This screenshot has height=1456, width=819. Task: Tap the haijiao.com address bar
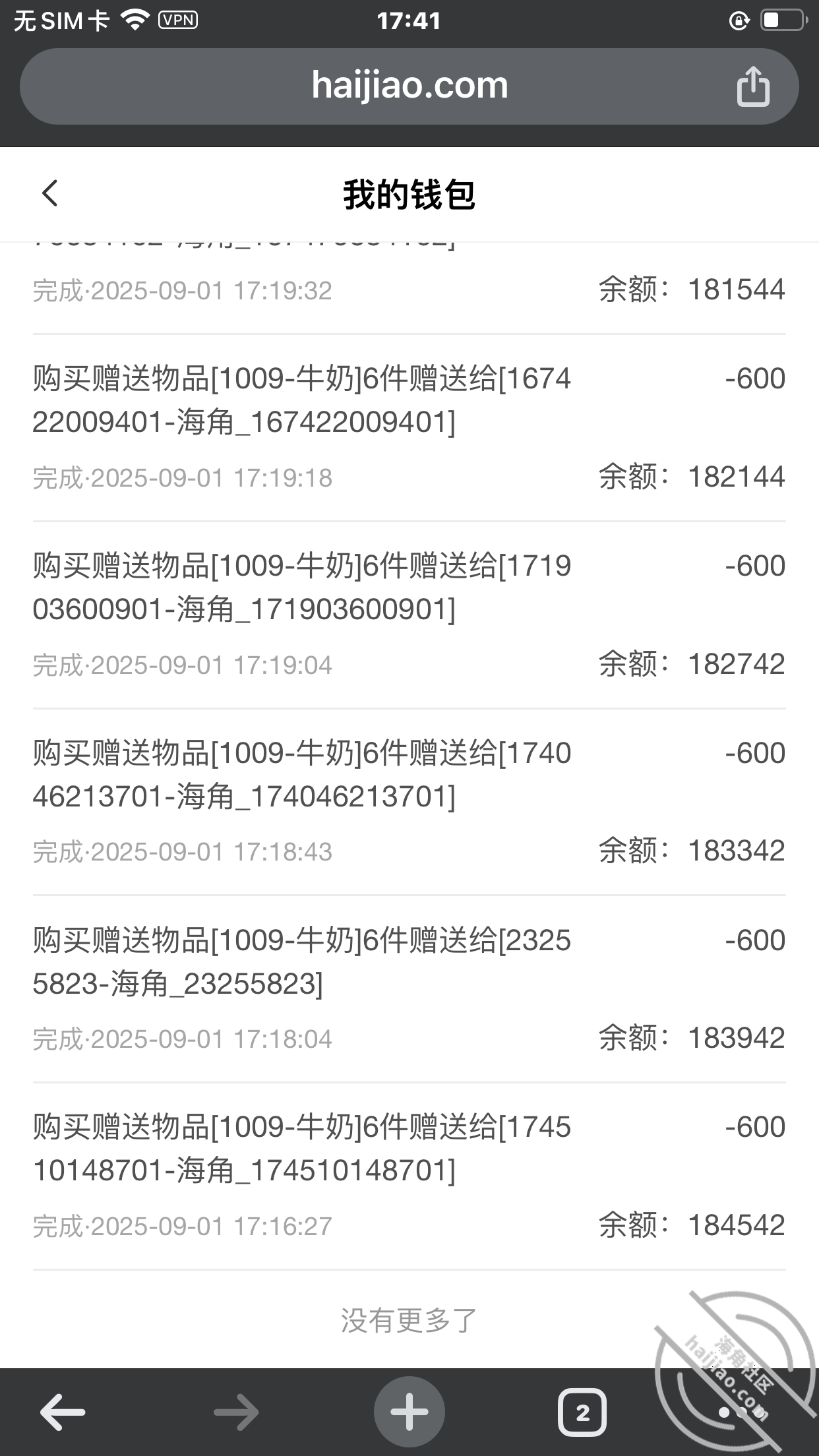click(409, 86)
